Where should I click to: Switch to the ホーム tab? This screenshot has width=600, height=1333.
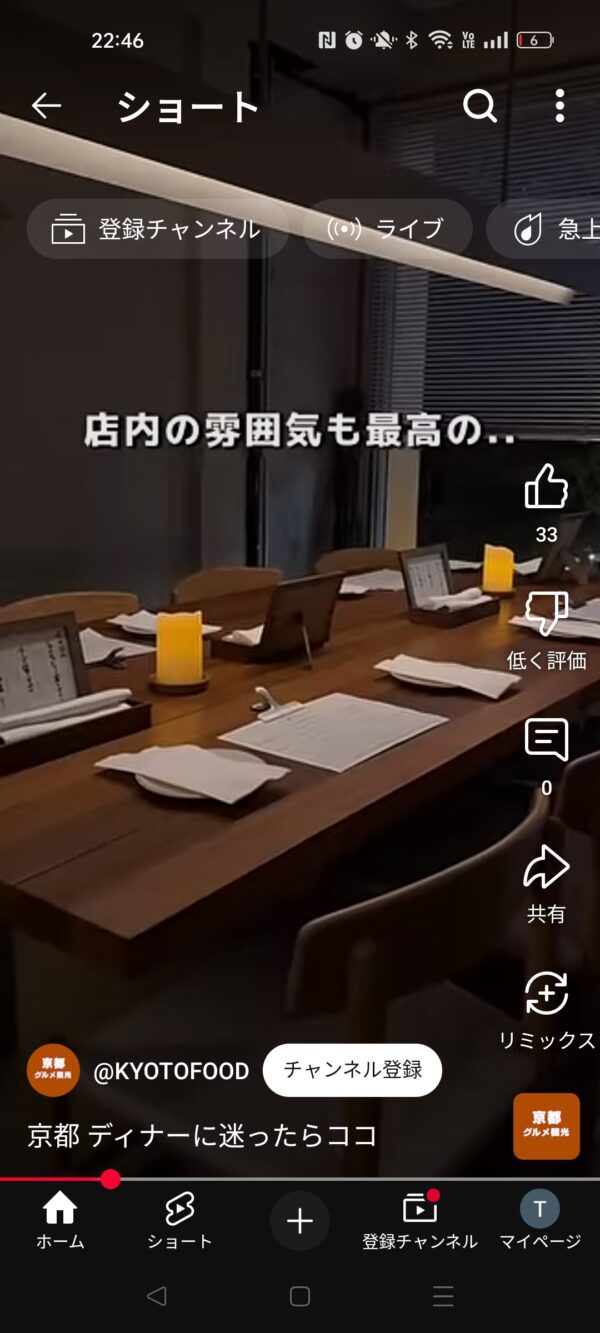pyautogui.click(x=60, y=1221)
